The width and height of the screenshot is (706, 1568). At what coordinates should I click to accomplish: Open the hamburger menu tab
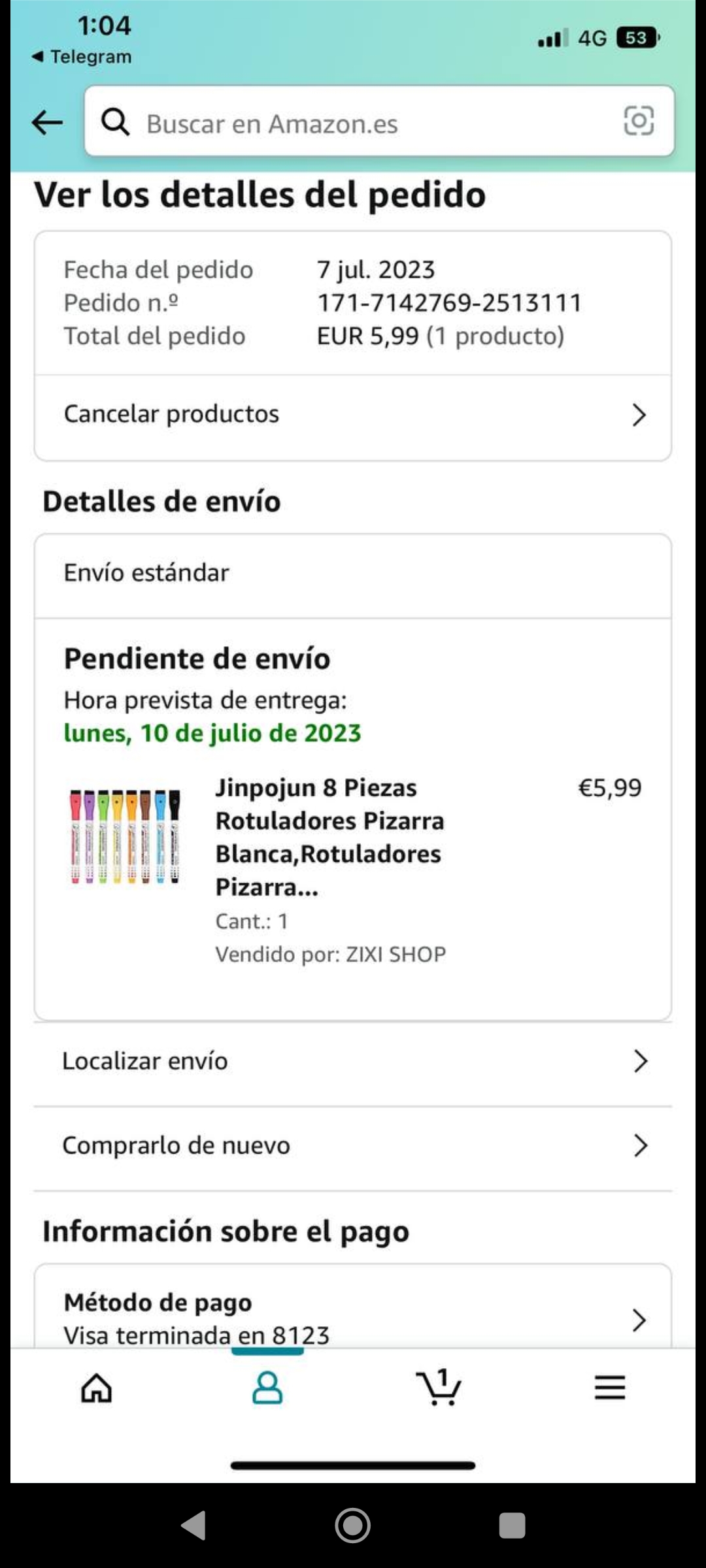[x=609, y=1388]
